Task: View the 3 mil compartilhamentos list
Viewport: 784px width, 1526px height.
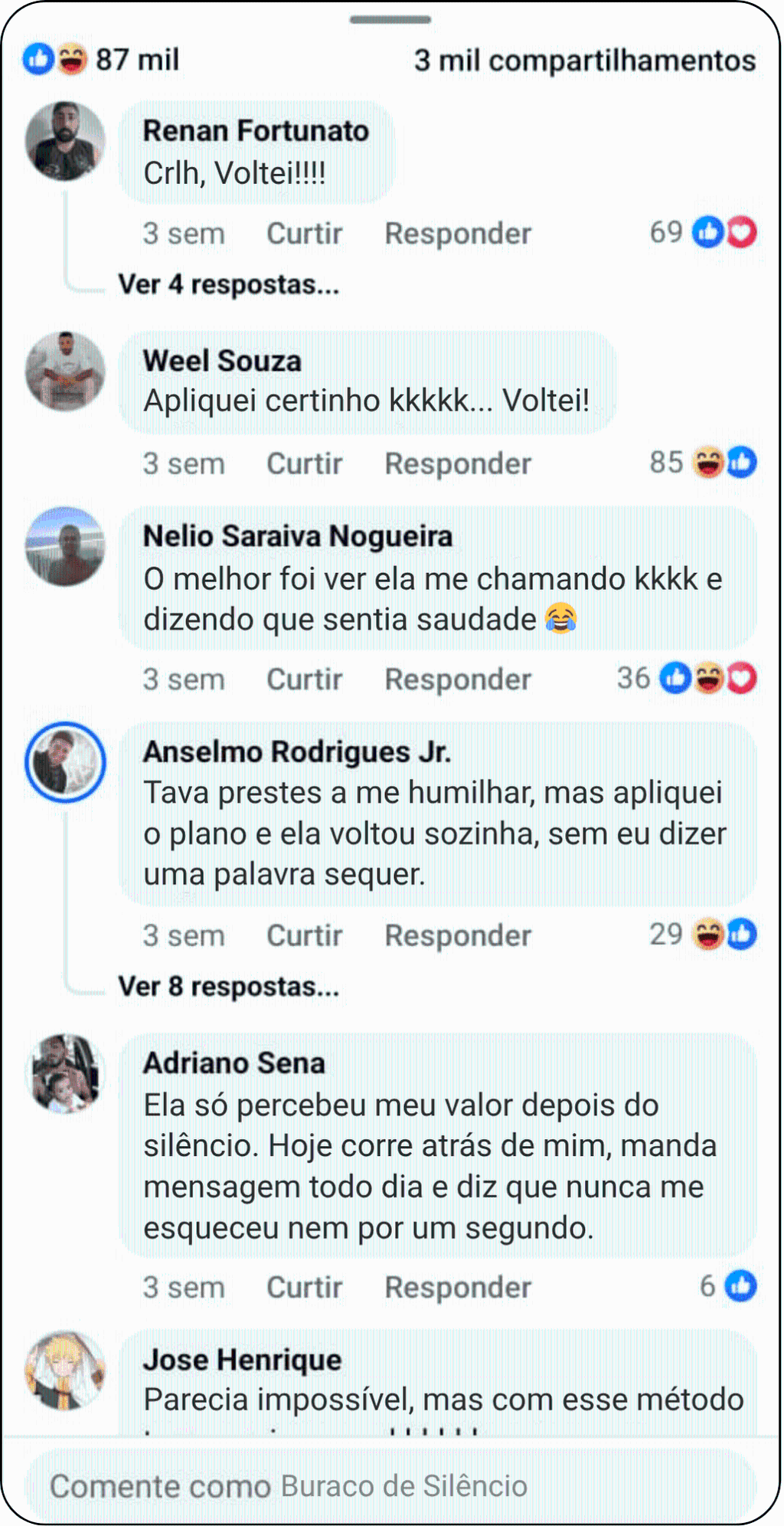Action: [x=584, y=61]
